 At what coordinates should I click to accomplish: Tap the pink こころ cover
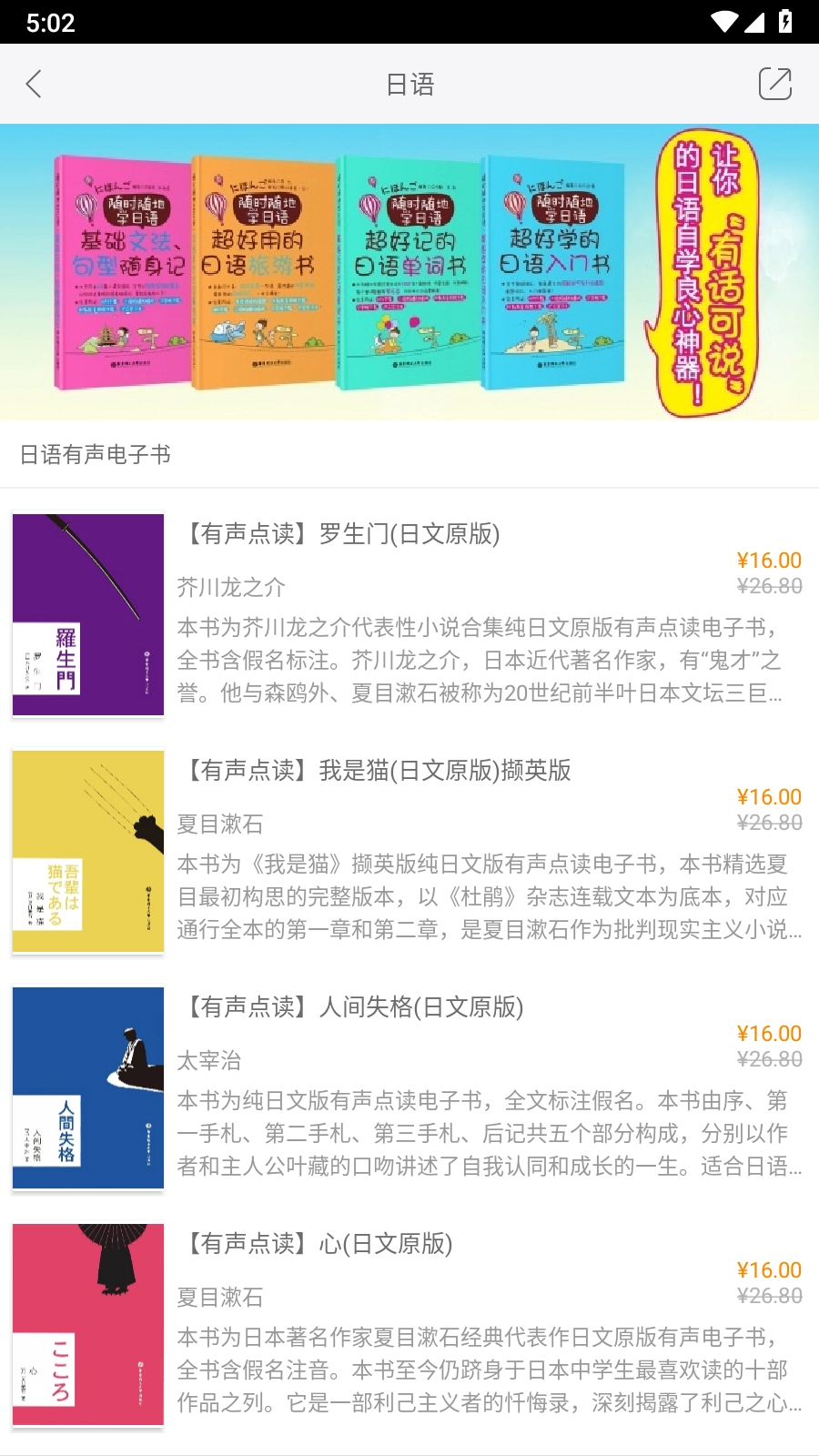click(87, 1325)
